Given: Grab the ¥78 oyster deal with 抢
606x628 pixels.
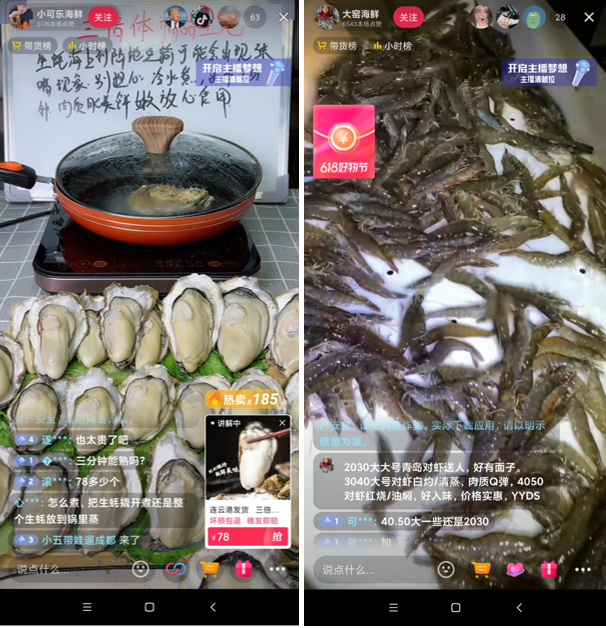Looking at the screenshot, I should click(x=277, y=537).
